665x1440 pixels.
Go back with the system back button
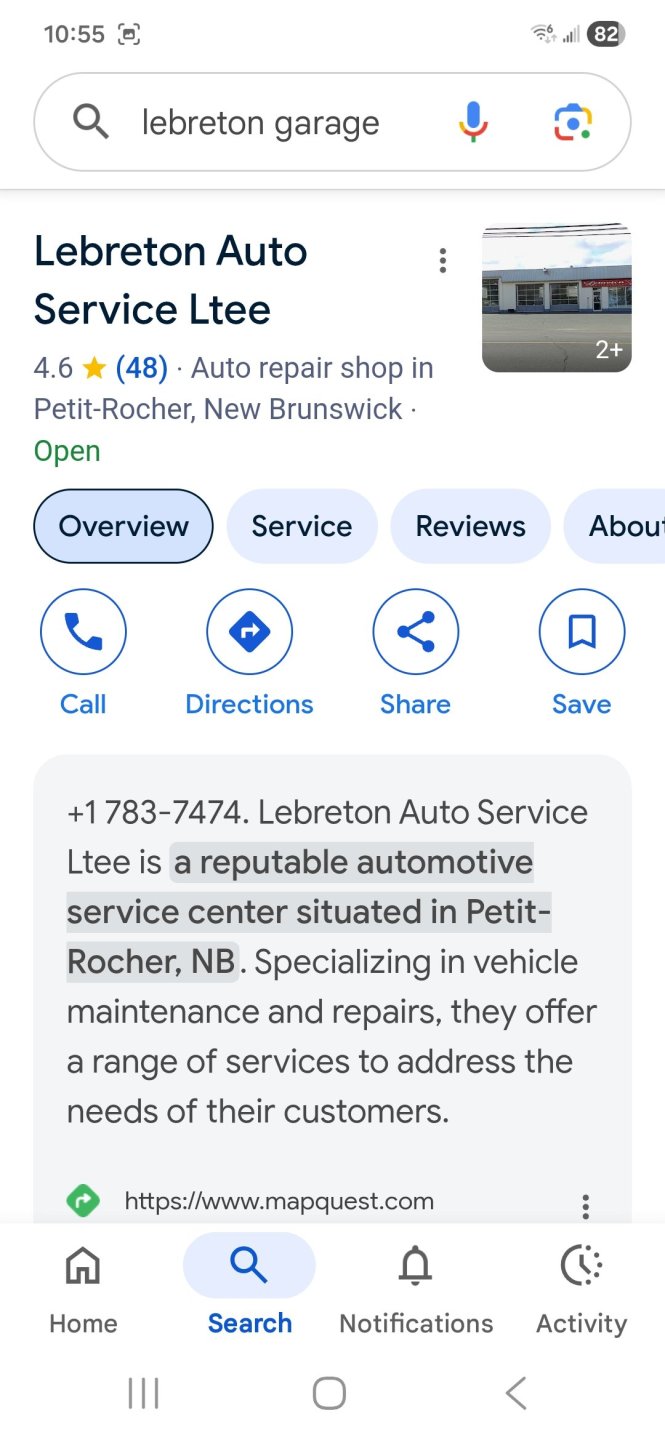click(x=516, y=1393)
